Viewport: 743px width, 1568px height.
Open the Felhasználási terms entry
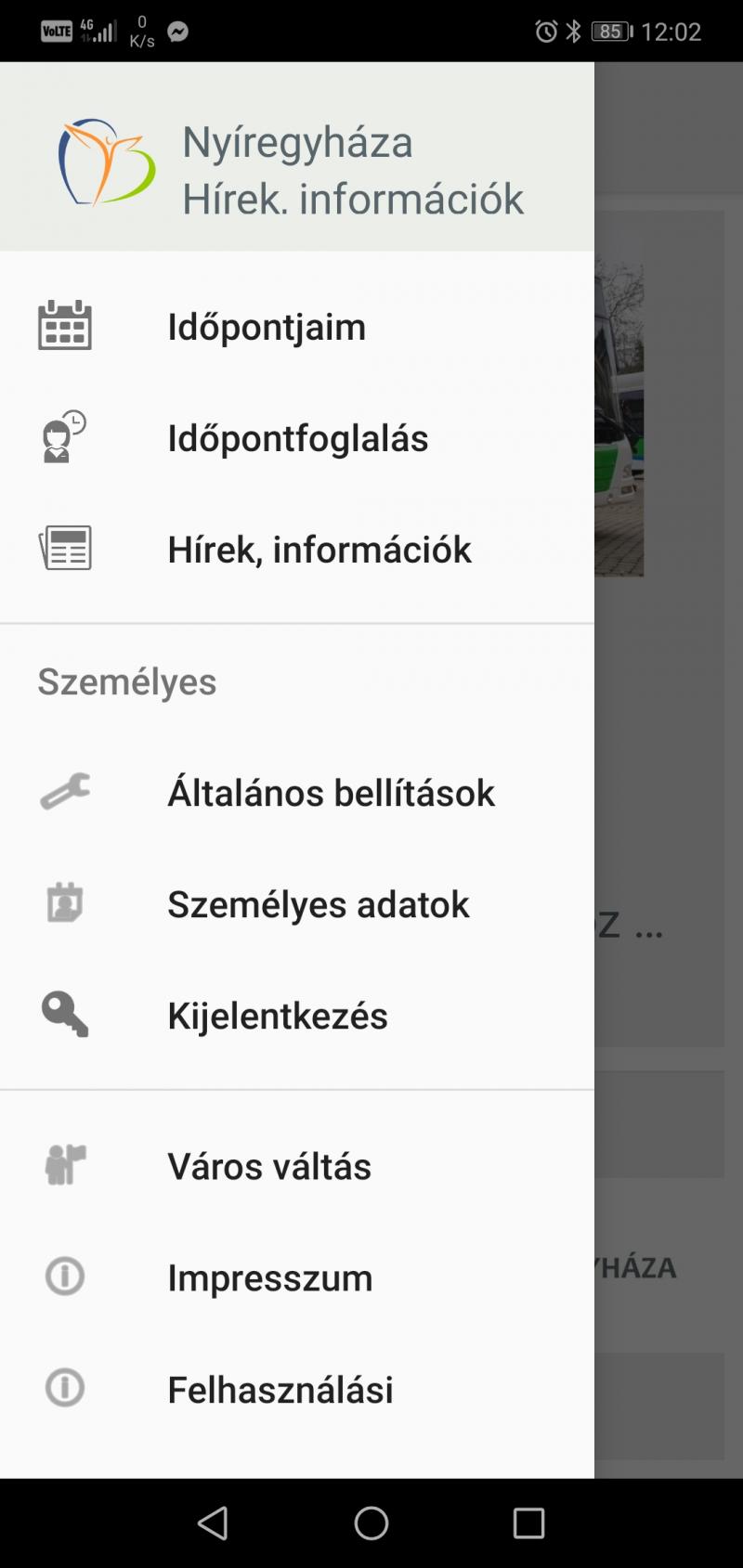click(280, 1389)
